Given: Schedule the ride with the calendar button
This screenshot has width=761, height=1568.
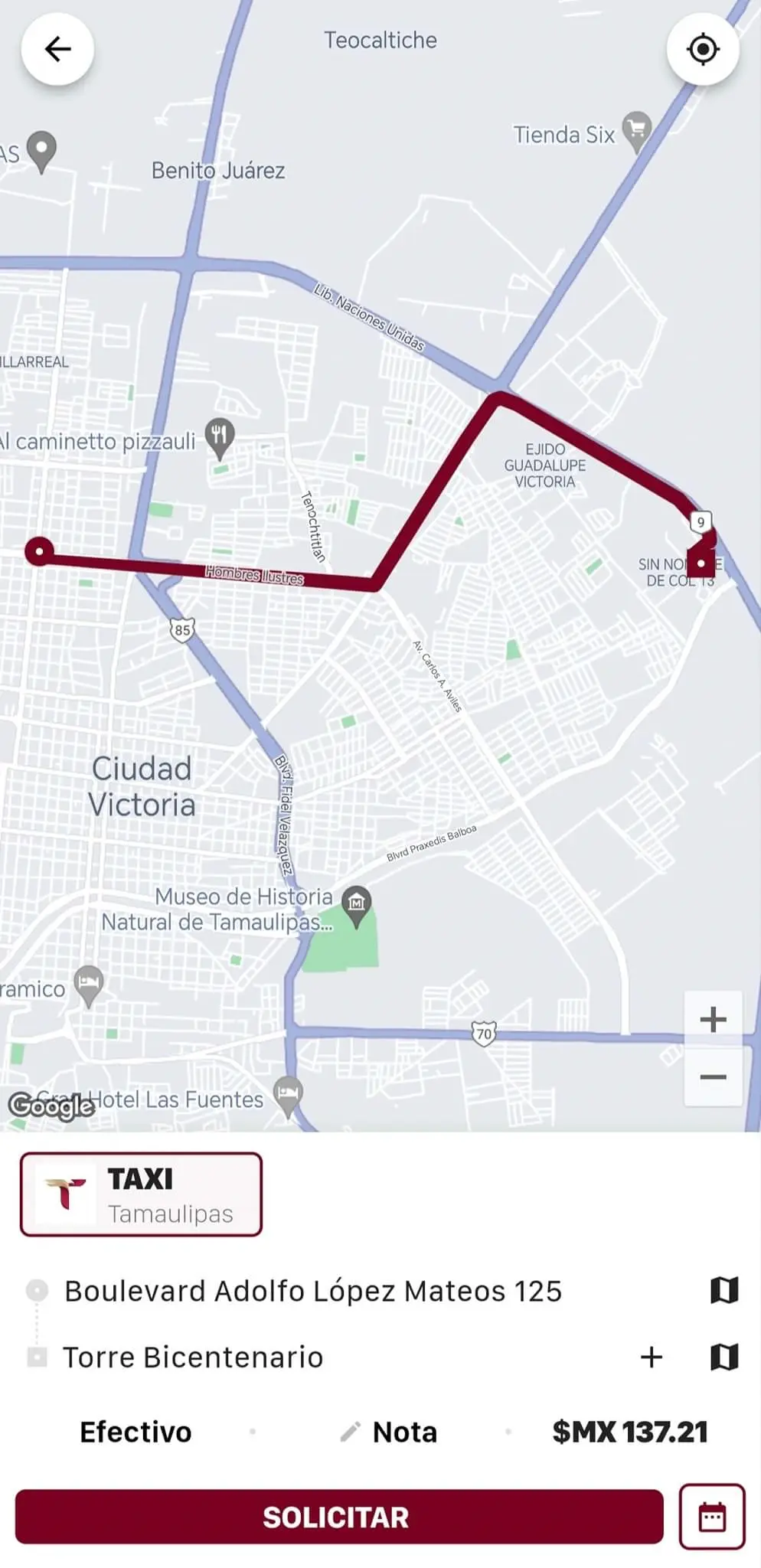Looking at the screenshot, I should (711, 1517).
